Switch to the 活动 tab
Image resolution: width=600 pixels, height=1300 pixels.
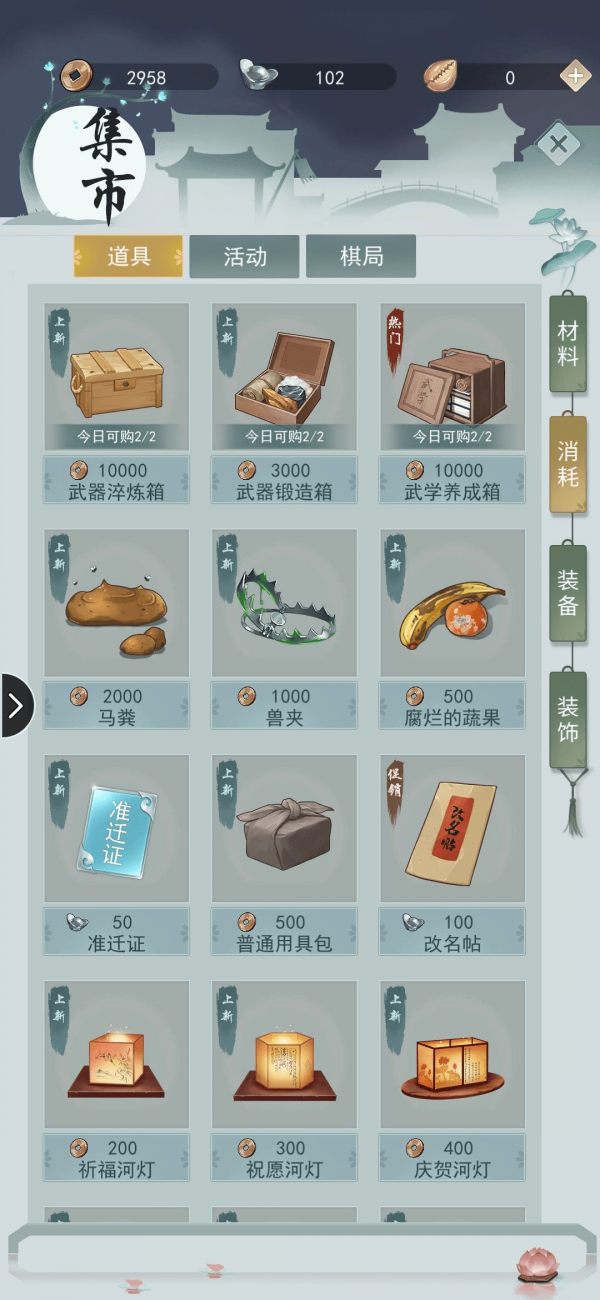245,257
